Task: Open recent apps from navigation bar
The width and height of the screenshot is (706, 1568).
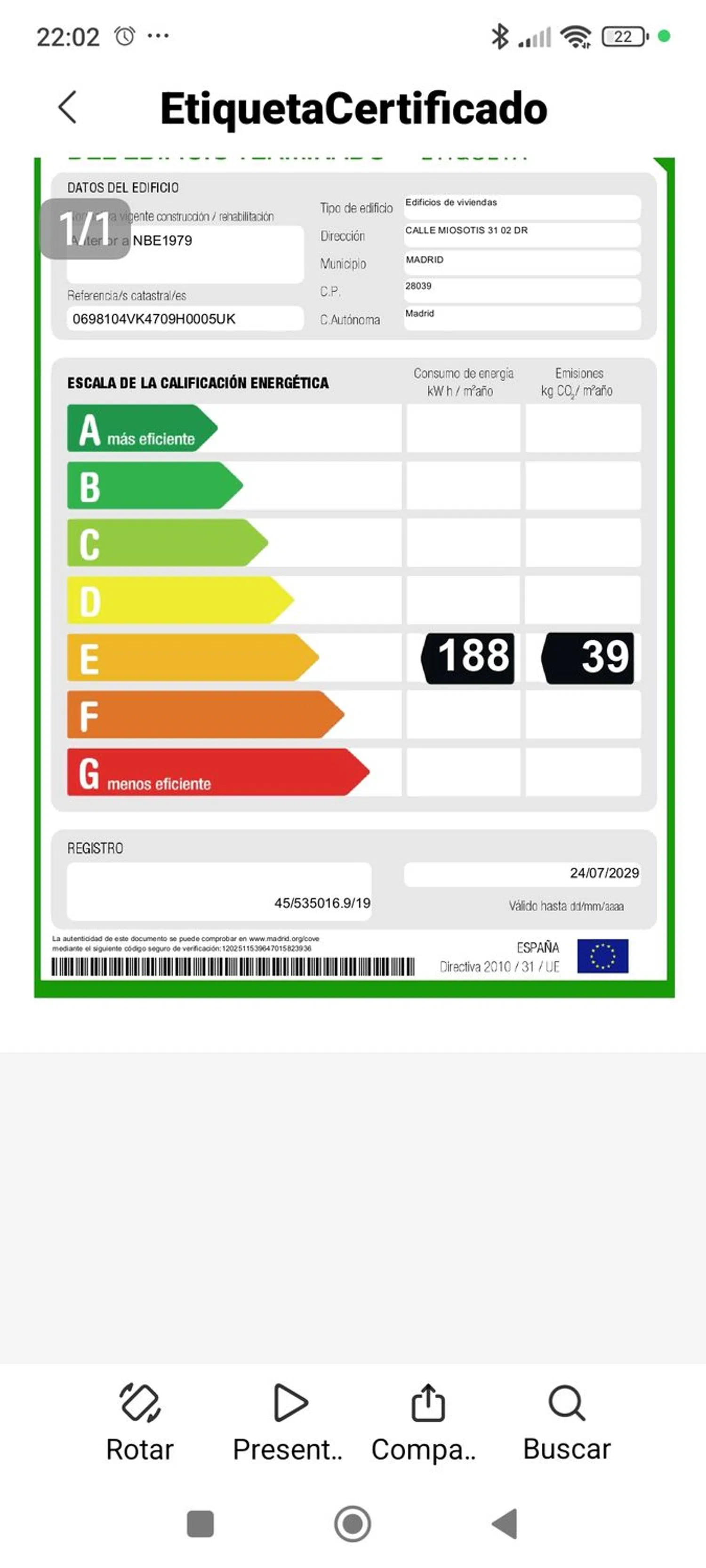Action: 201,1524
